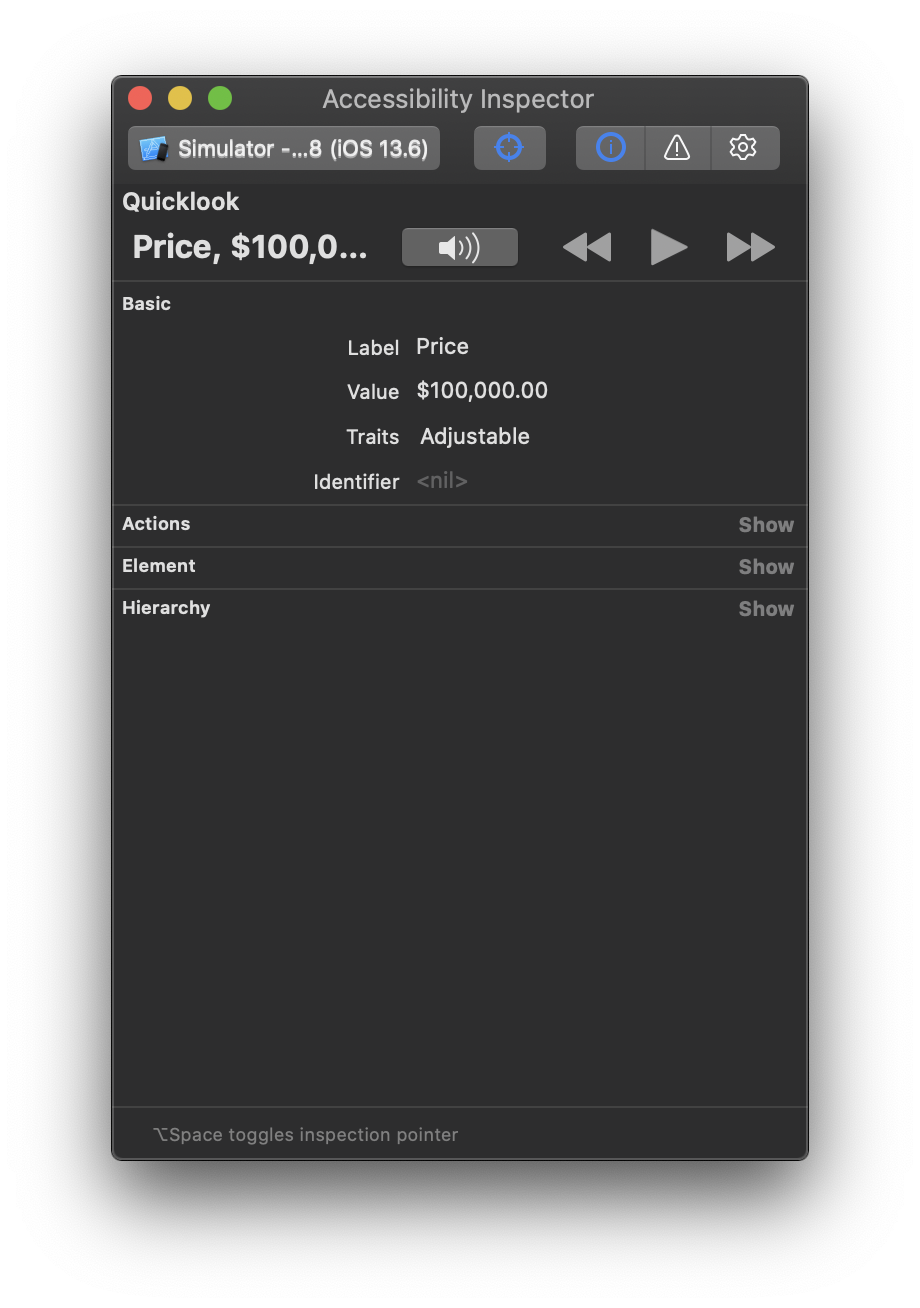Go to the previous element
The width and height of the screenshot is (920, 1308).
point(586,247)
